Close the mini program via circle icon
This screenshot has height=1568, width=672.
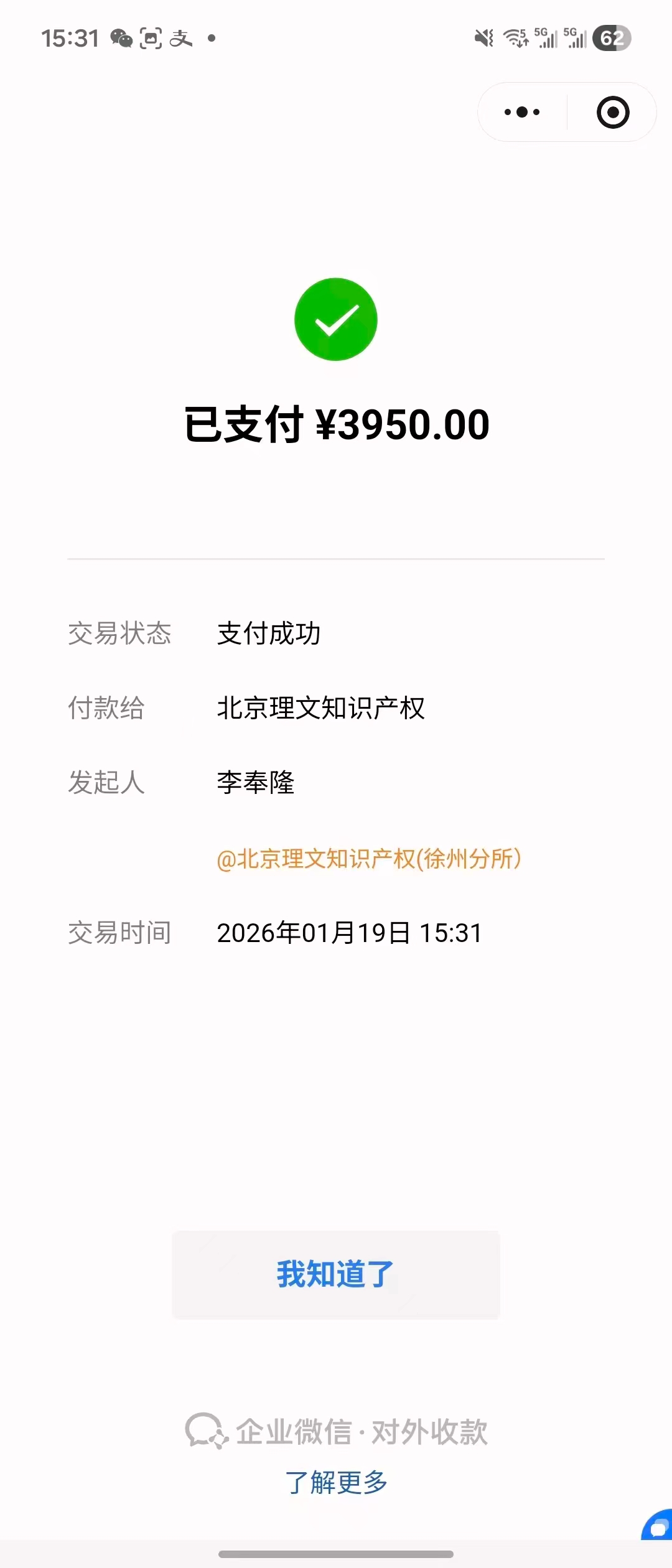tap(613, 112)
